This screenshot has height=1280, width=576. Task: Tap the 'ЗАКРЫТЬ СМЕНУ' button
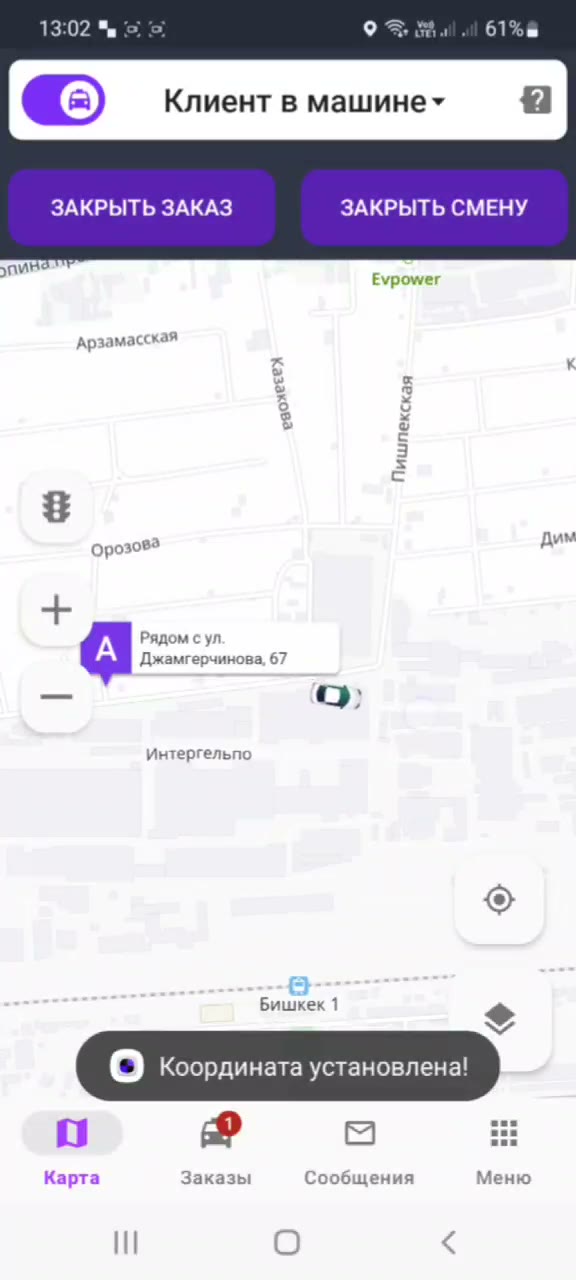coord(434,208)
